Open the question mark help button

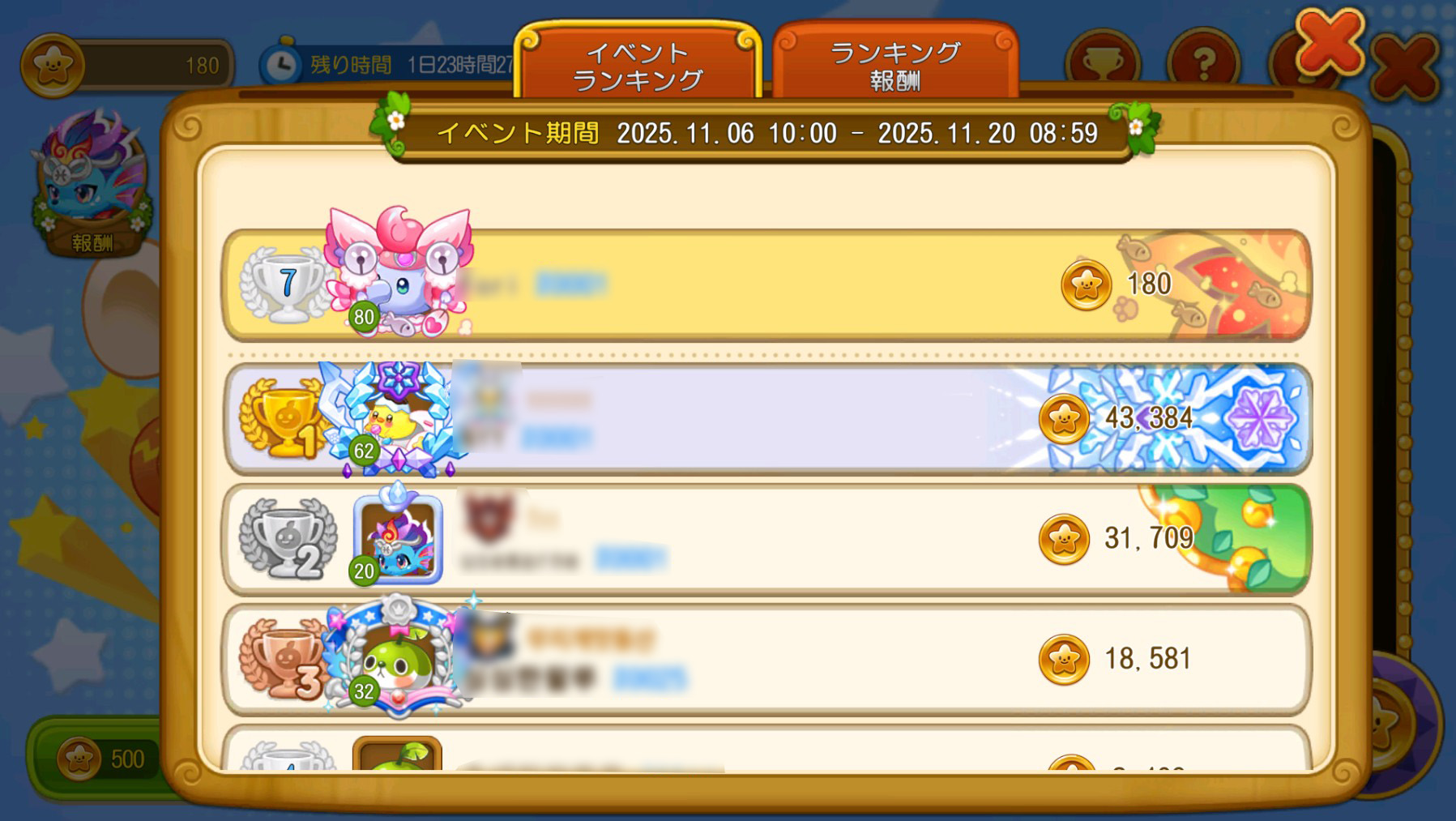1203,62
